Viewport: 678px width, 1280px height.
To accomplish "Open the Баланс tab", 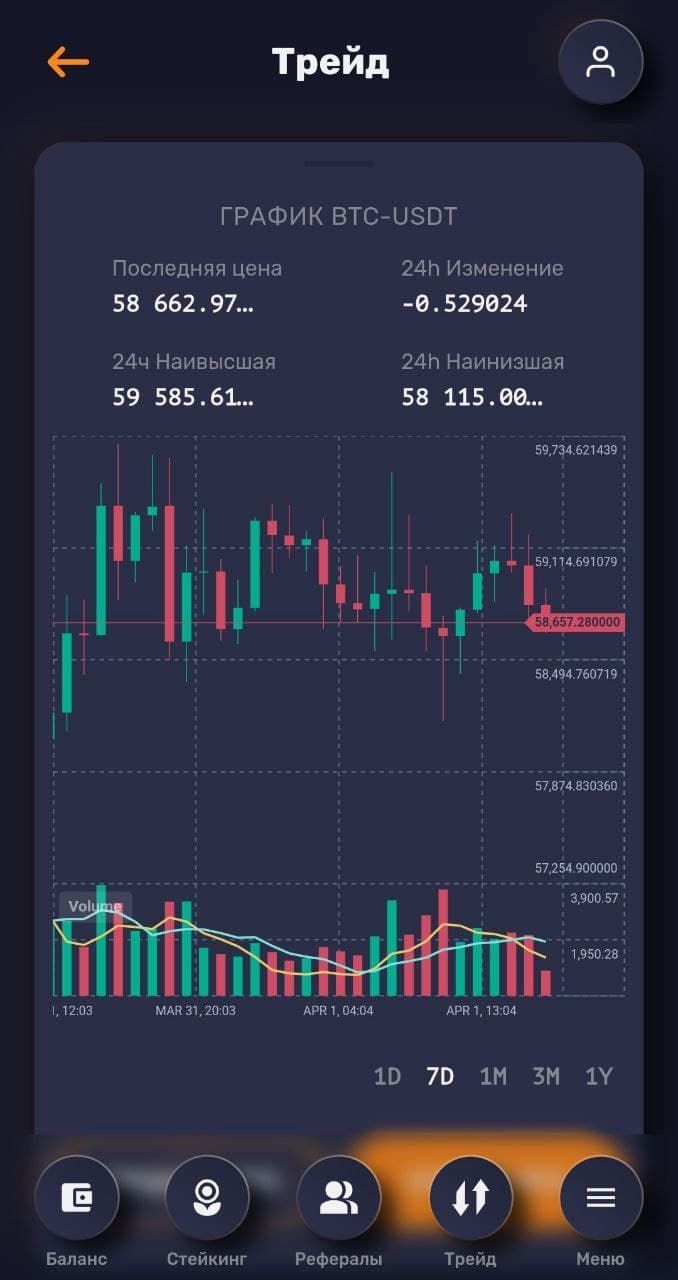I will click(77, 1198).
